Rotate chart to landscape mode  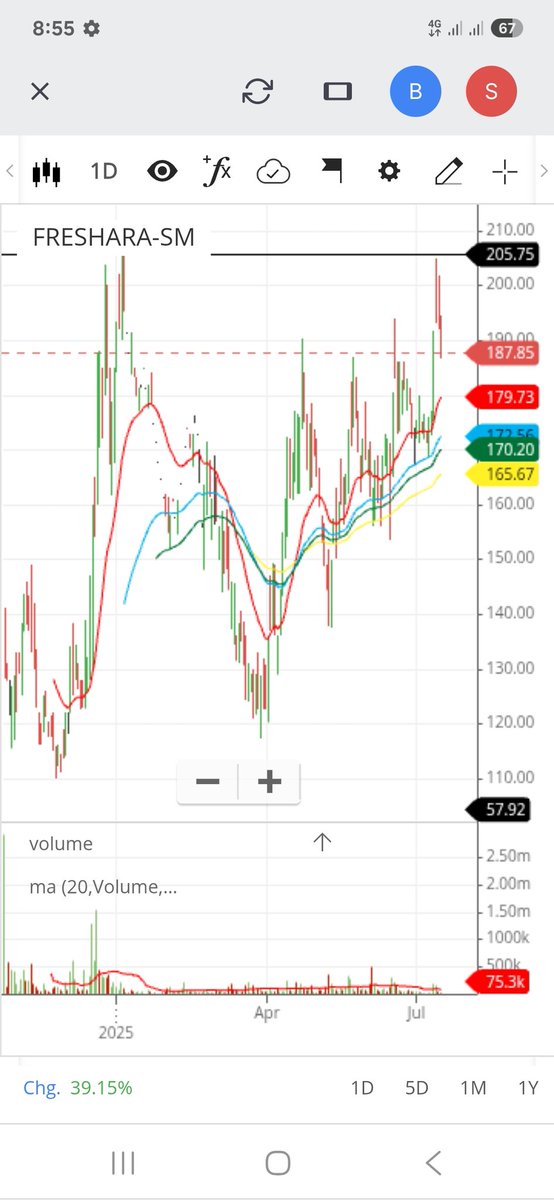pos(338,92)
